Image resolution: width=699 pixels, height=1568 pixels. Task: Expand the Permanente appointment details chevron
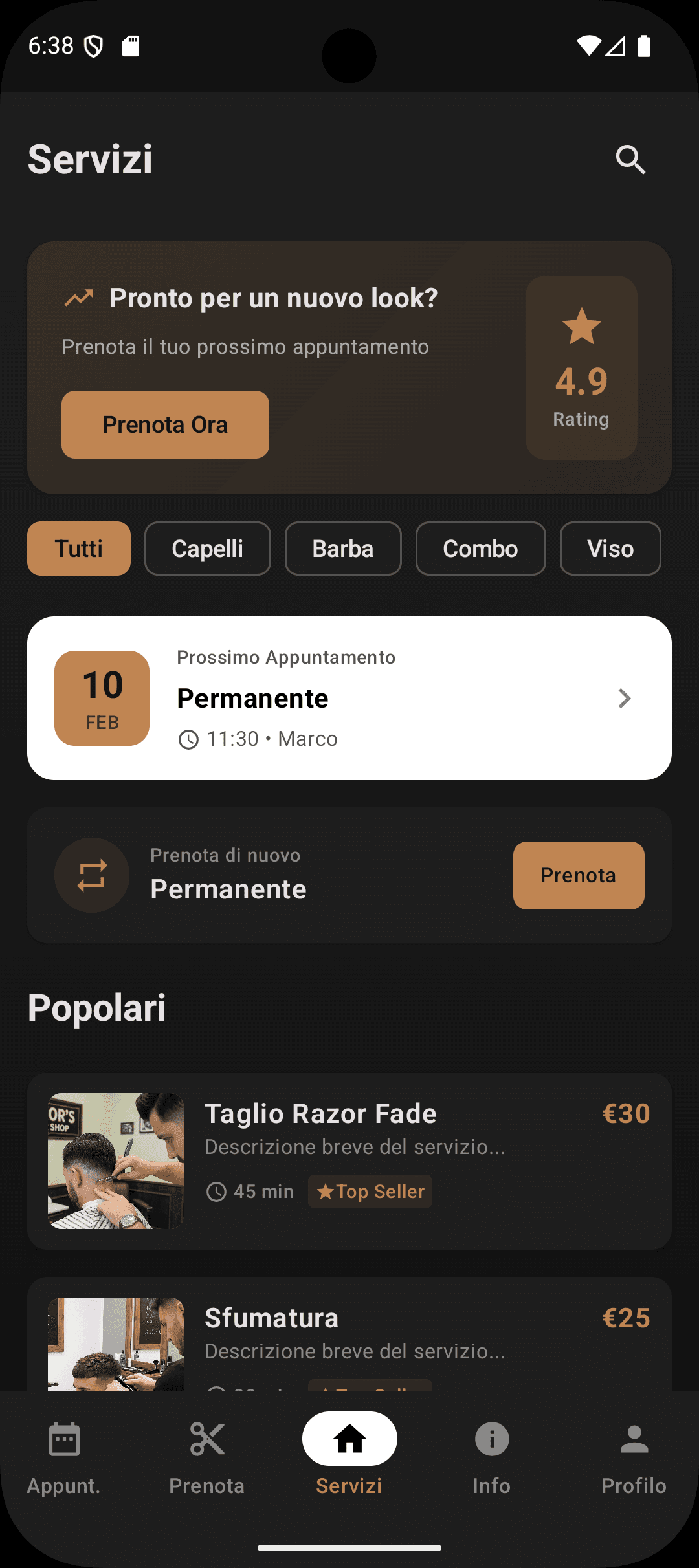[x=624, y=698]
